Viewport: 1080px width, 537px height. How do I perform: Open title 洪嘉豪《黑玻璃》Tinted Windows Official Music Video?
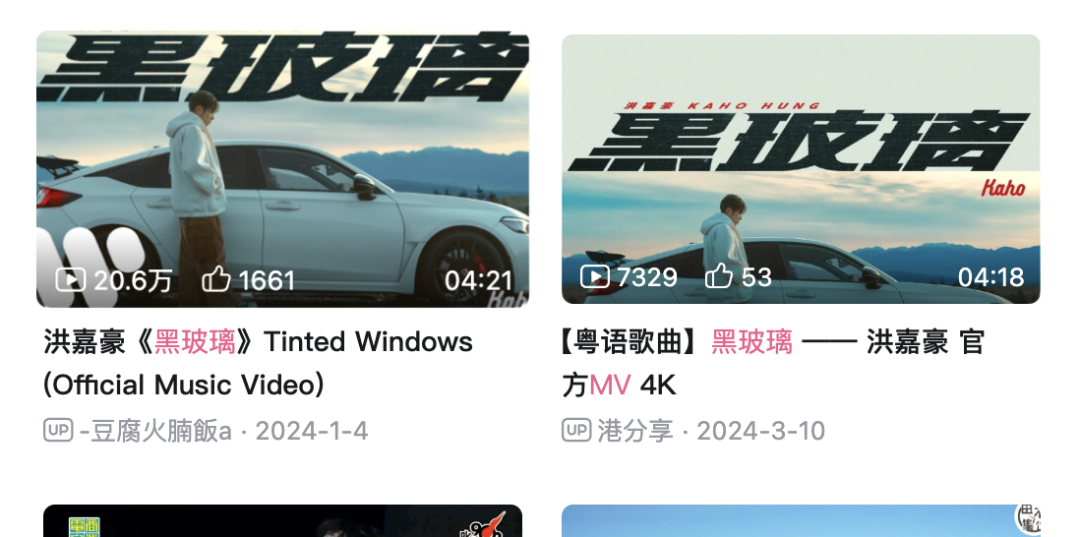coord(258,363)
